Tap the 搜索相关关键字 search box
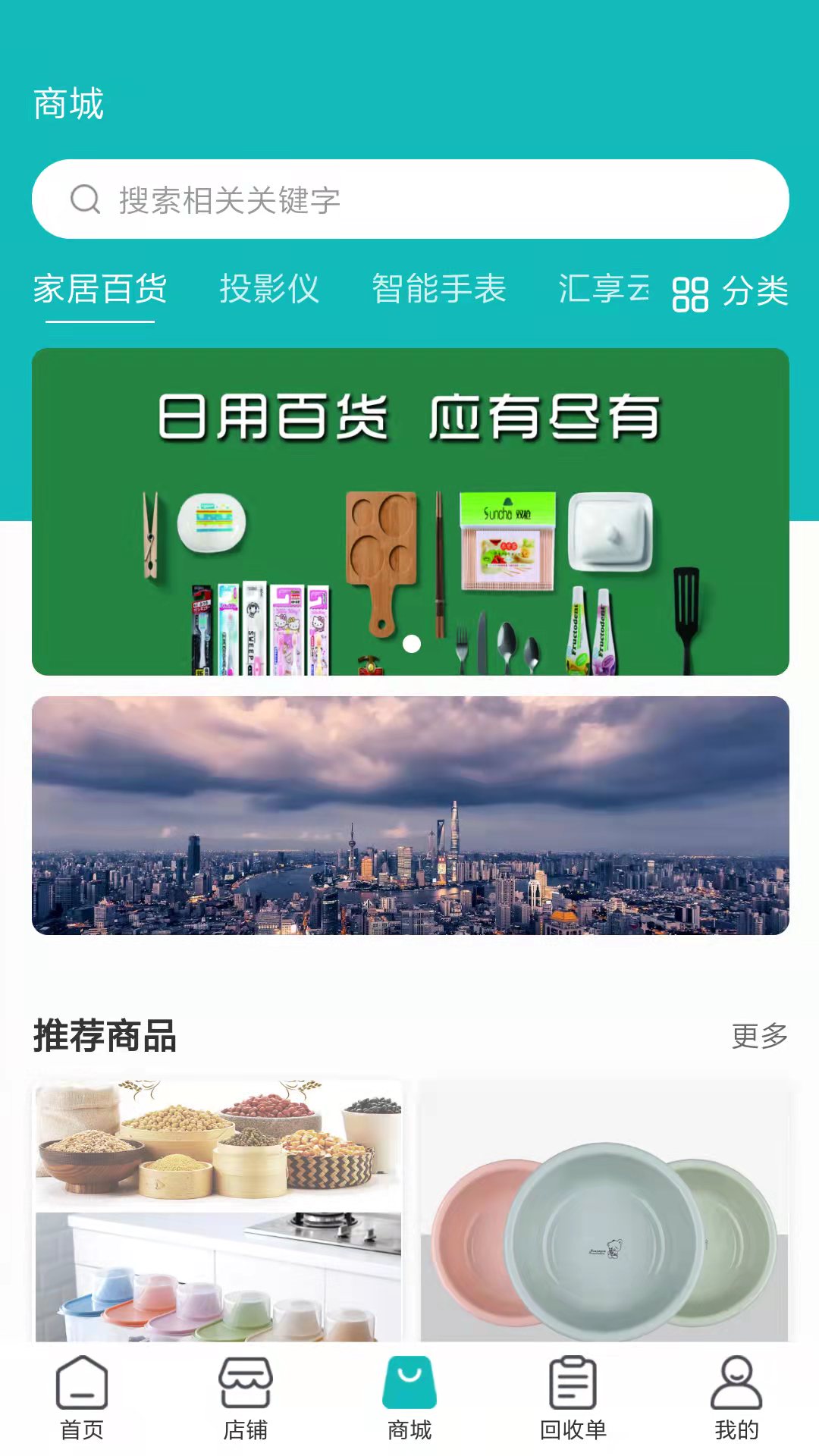This screenshot has width=819, height=1456. pyautogui.click(x=409, y=199)
